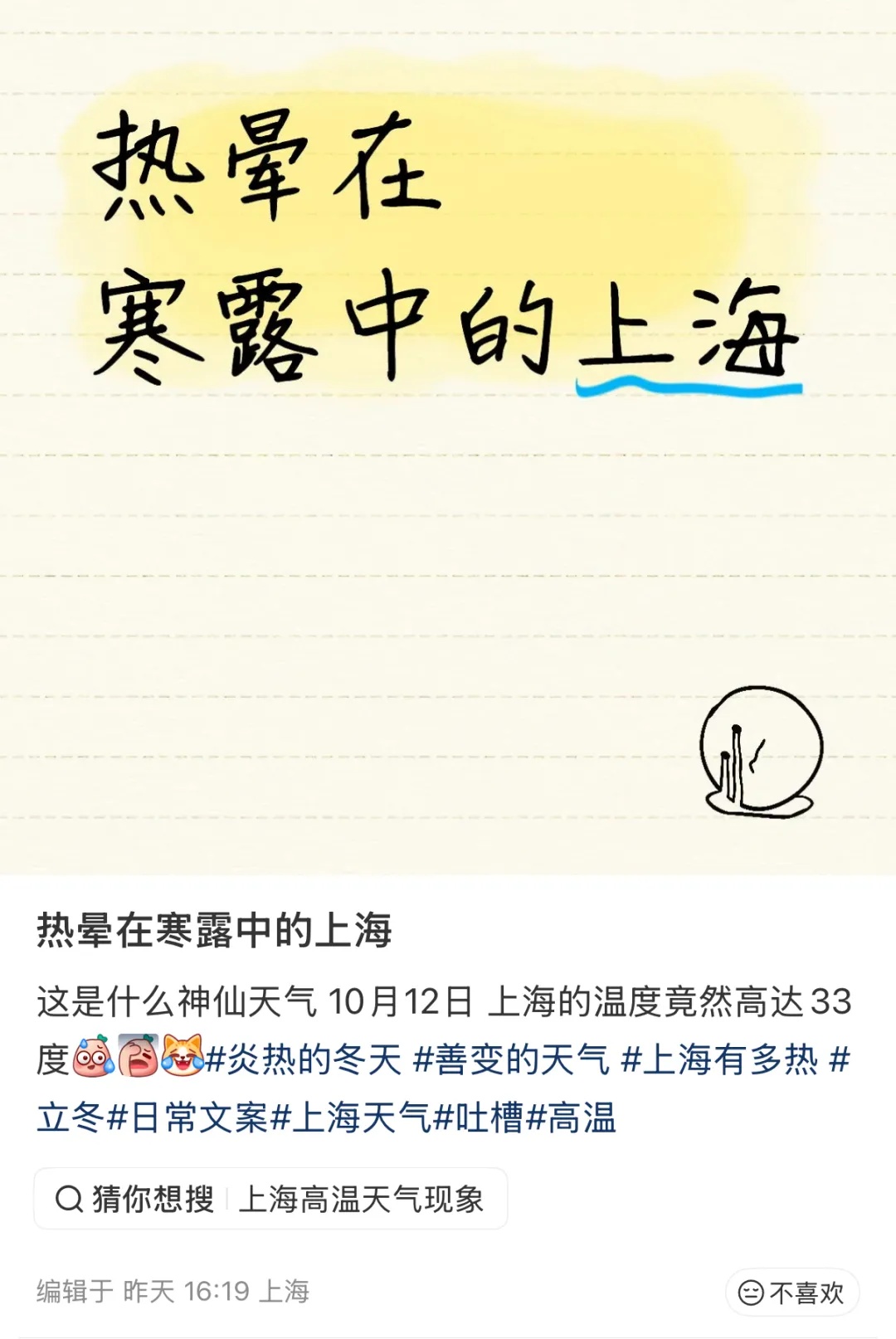Open hashtag #善变的天气
Viewport: 896px width, 1339px height.
click(511, 1060)
